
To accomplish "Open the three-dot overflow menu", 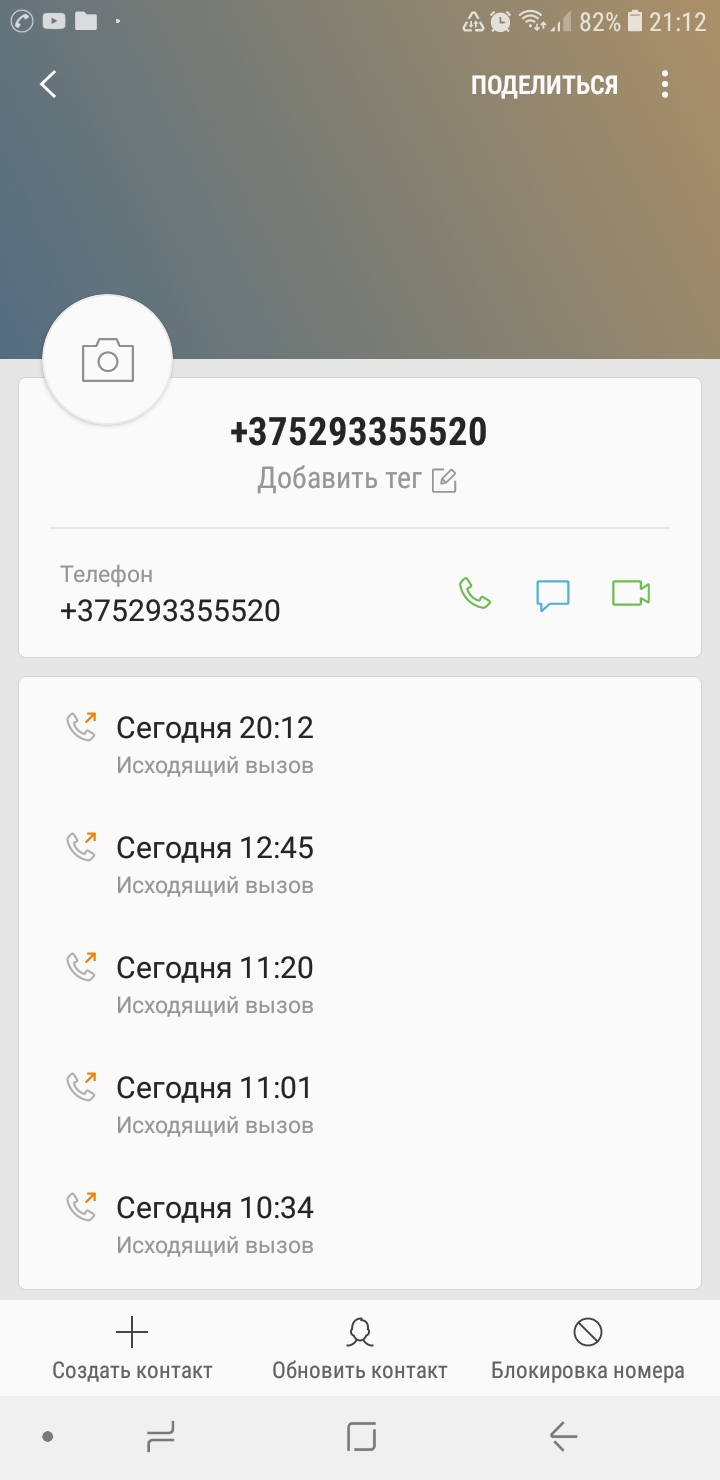I will (665, 85).
